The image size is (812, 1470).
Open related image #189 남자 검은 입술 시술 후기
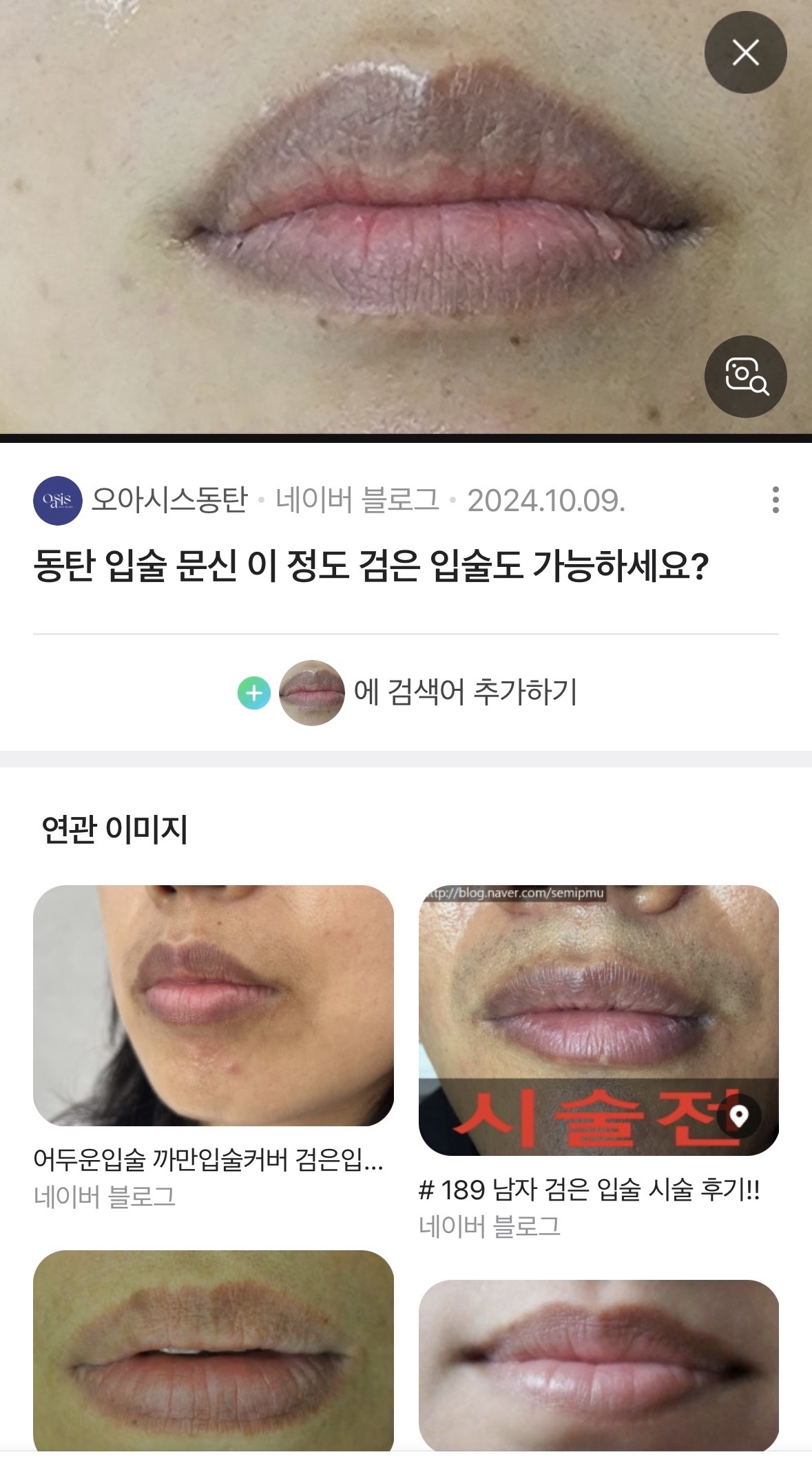598,1019
